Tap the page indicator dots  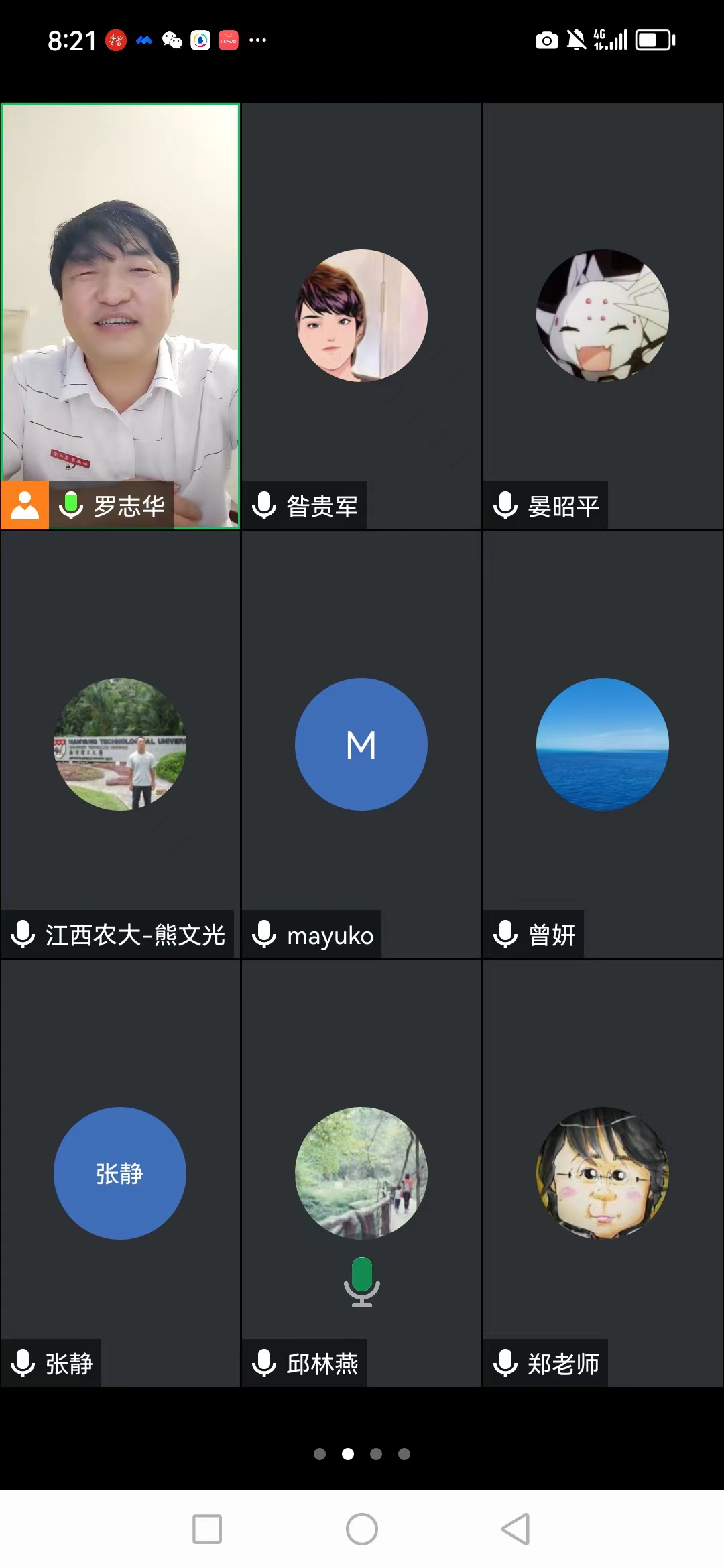[x=362, y=1453]
